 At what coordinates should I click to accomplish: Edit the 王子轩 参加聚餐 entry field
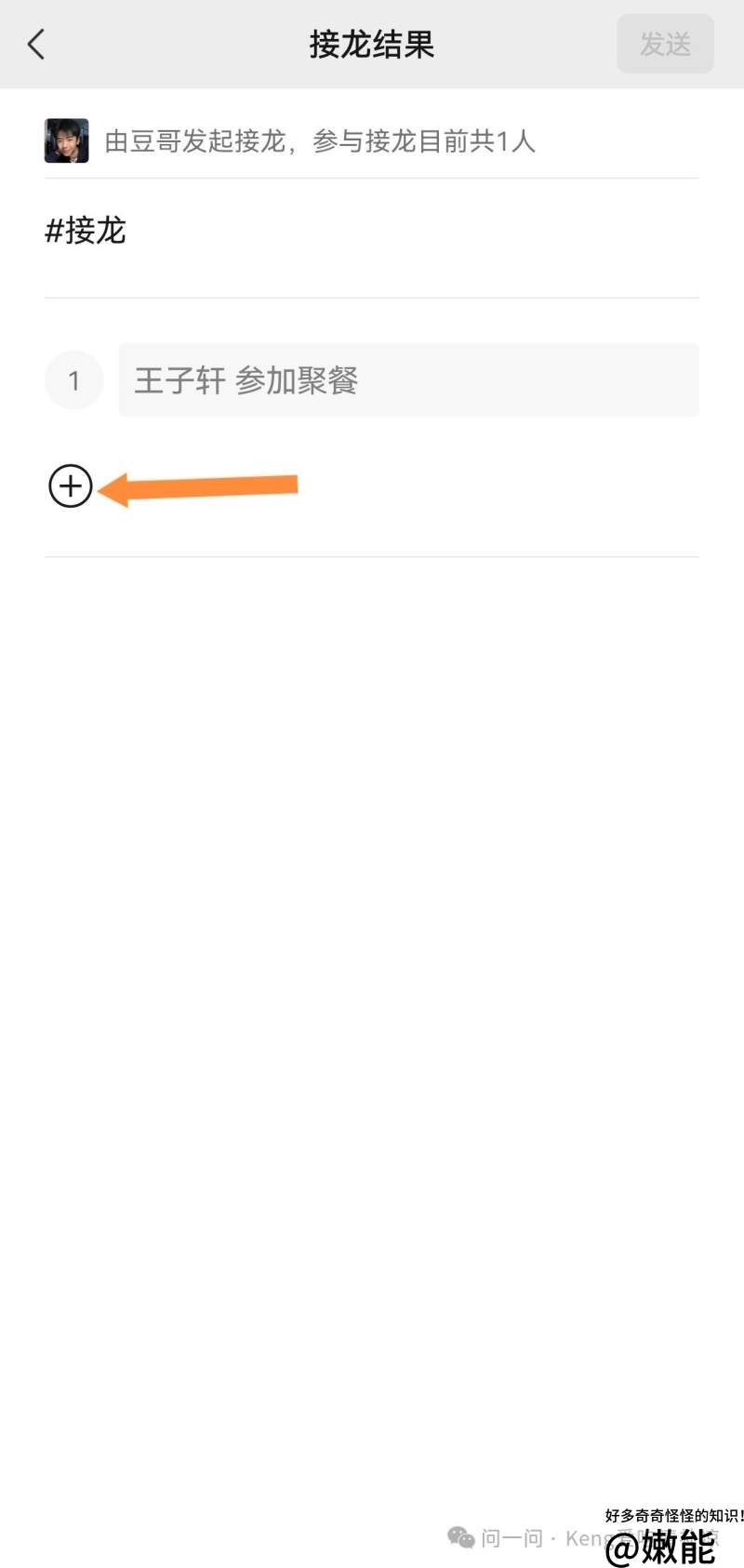pyautogui.click(x=408, y=379)
